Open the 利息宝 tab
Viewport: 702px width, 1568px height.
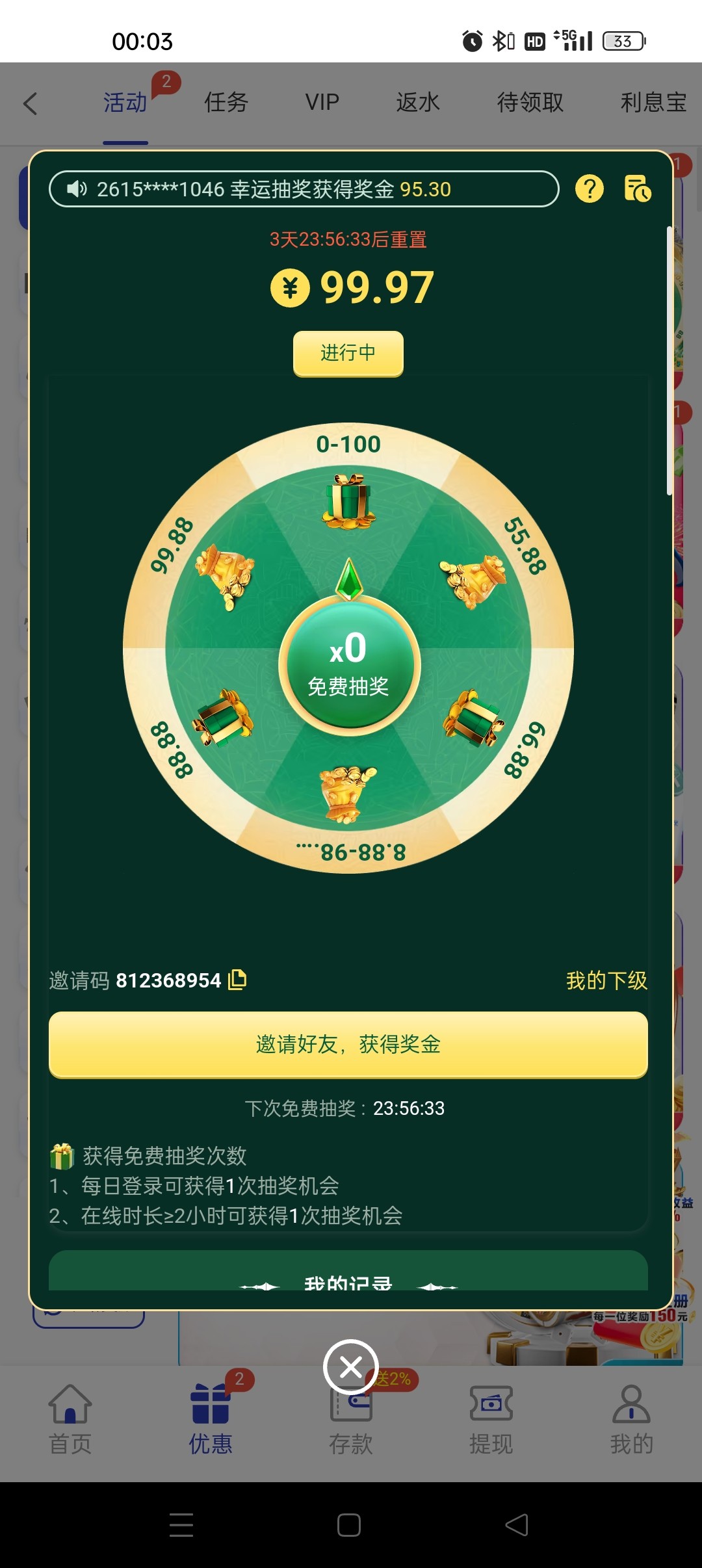tap(653, 103)
